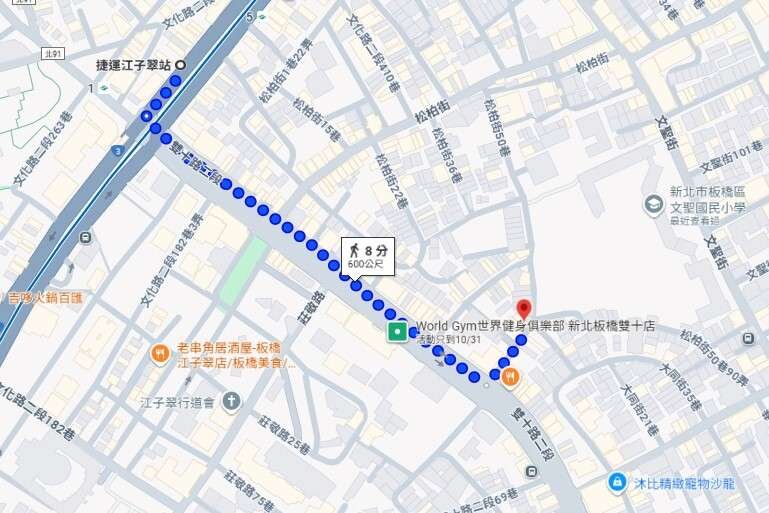Open 老串角居酒屋 restaurant place marker
The width and height of the screenshot is (769, 513).
(x=159, y=354)
